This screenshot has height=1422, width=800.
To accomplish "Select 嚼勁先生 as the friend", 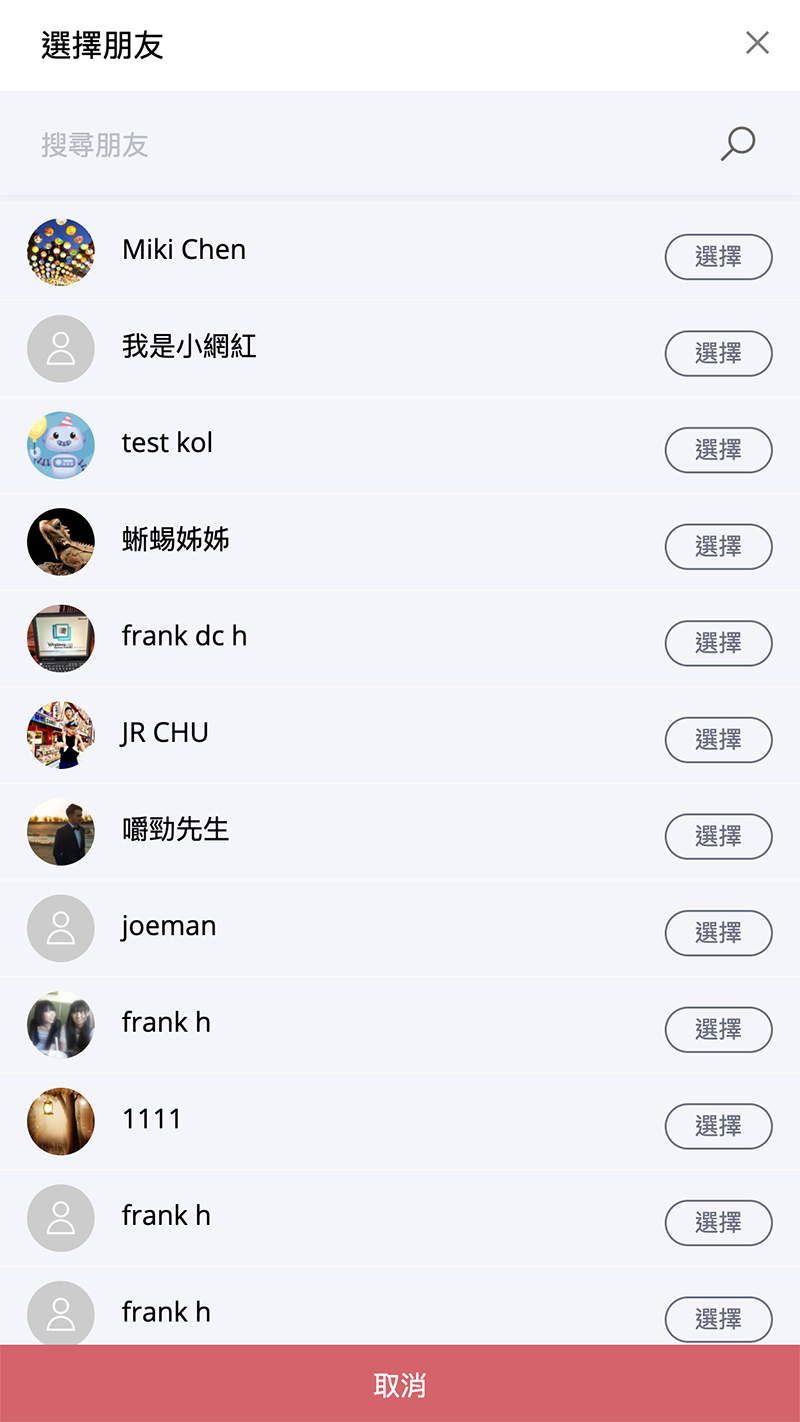I will 718,836.
